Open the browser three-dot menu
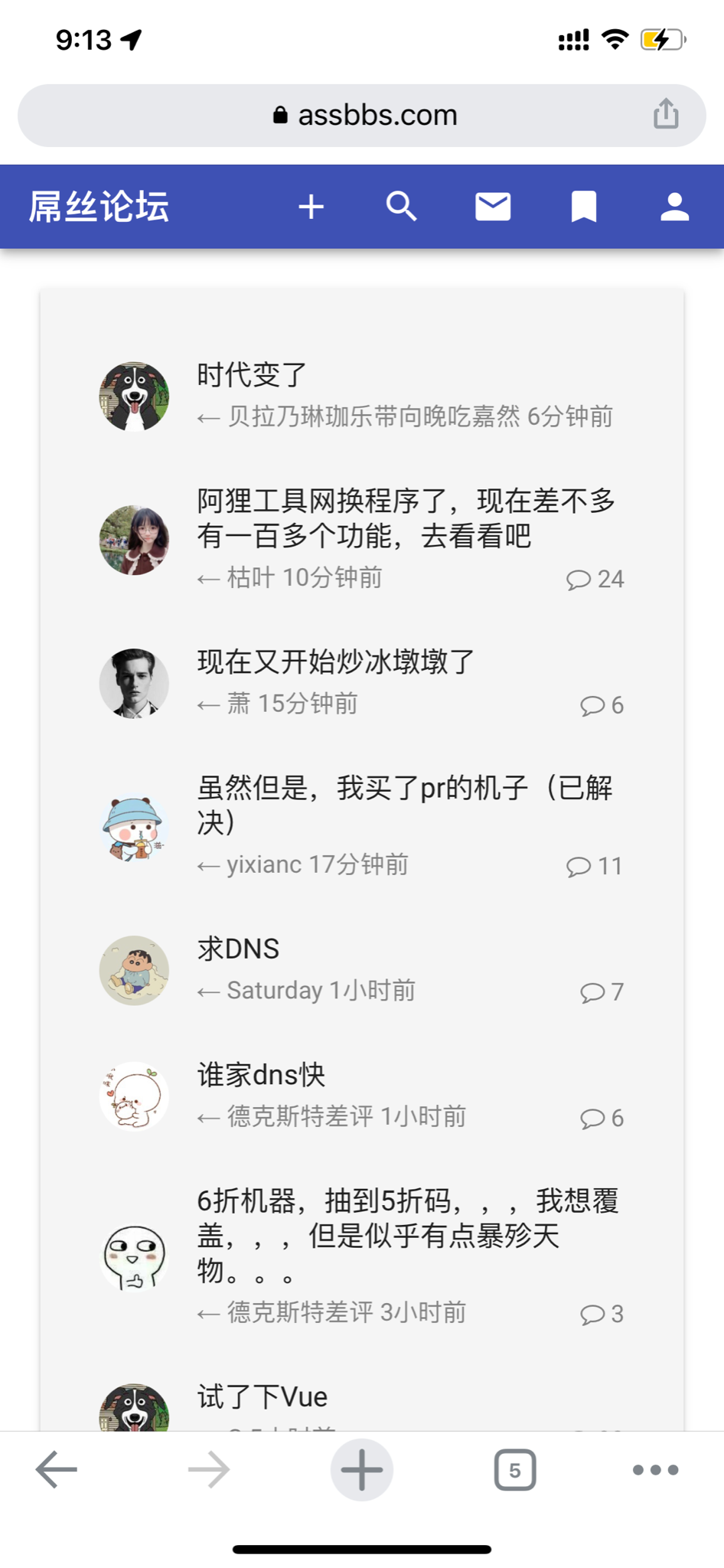Screen dimensions: 724x1568 click(x=656, y=1469)
